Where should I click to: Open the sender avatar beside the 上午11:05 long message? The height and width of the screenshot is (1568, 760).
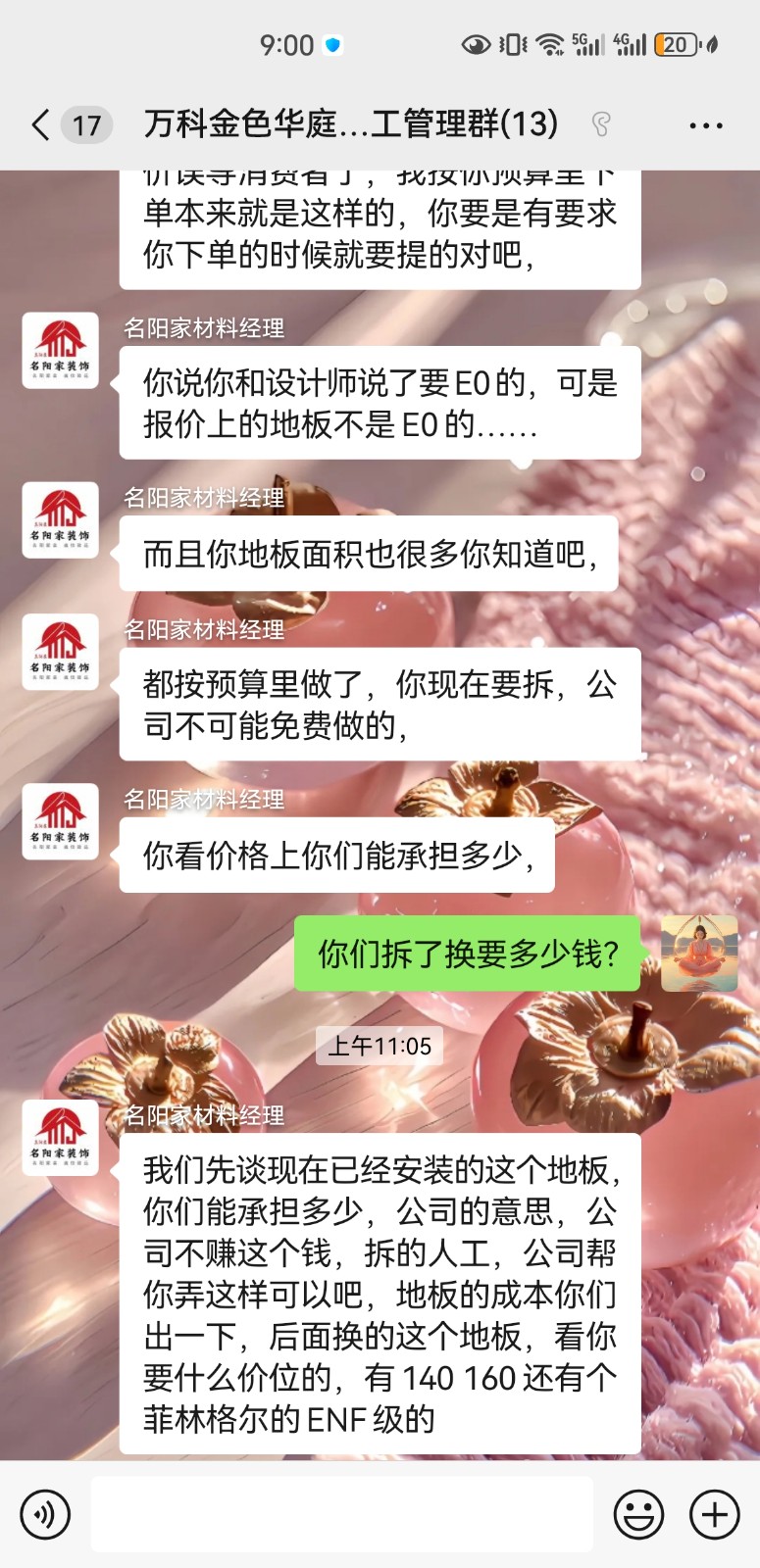click(x=61, y=1138)
